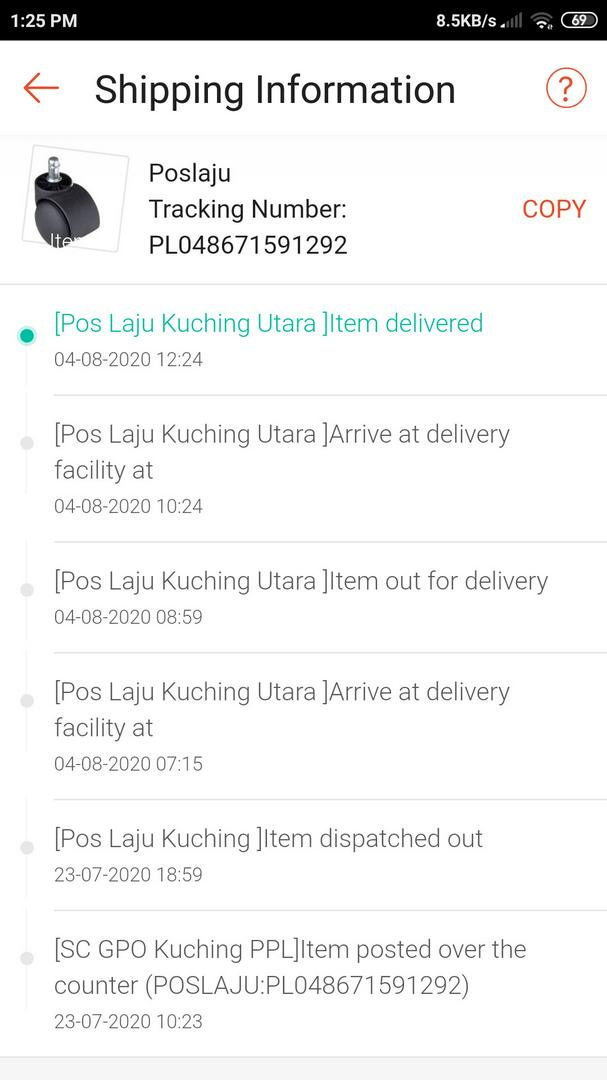
Task: Open the caster wheel item thumbnail
Action: [x=75, y=197]
